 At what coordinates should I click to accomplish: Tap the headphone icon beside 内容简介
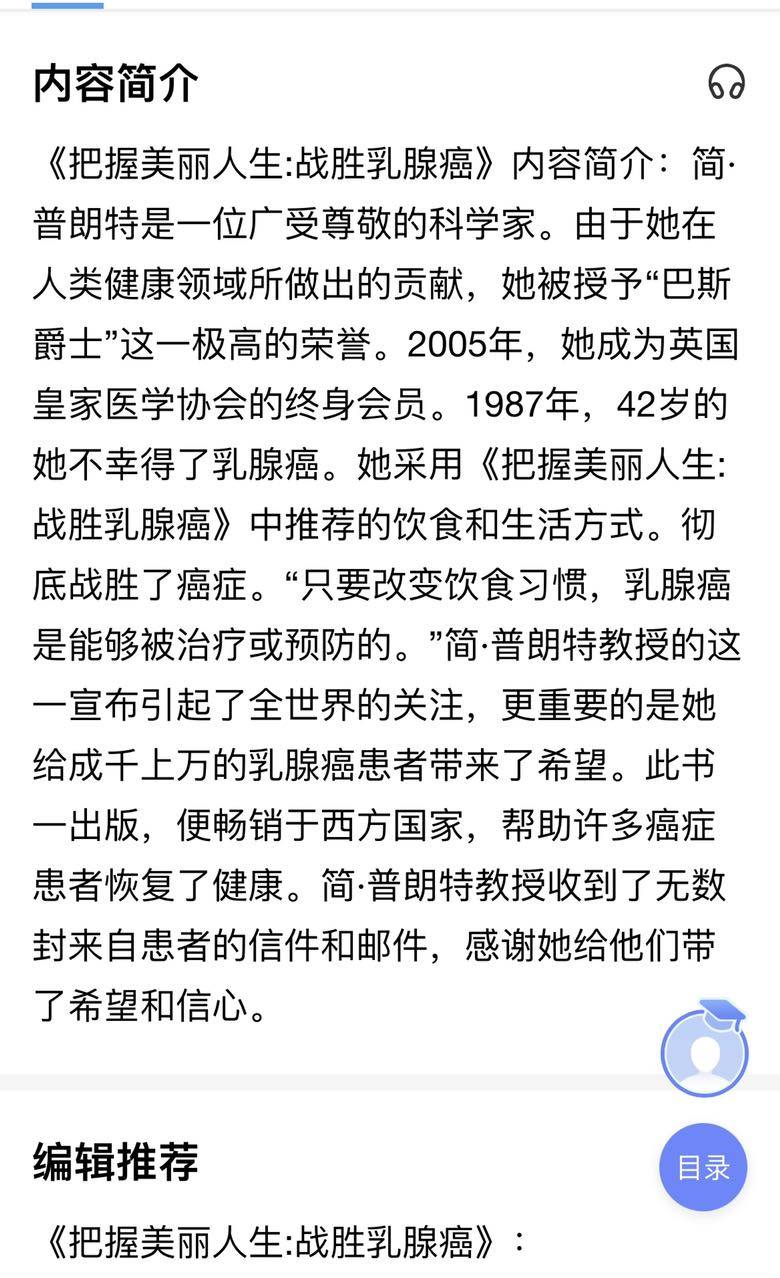coord(726,82)
